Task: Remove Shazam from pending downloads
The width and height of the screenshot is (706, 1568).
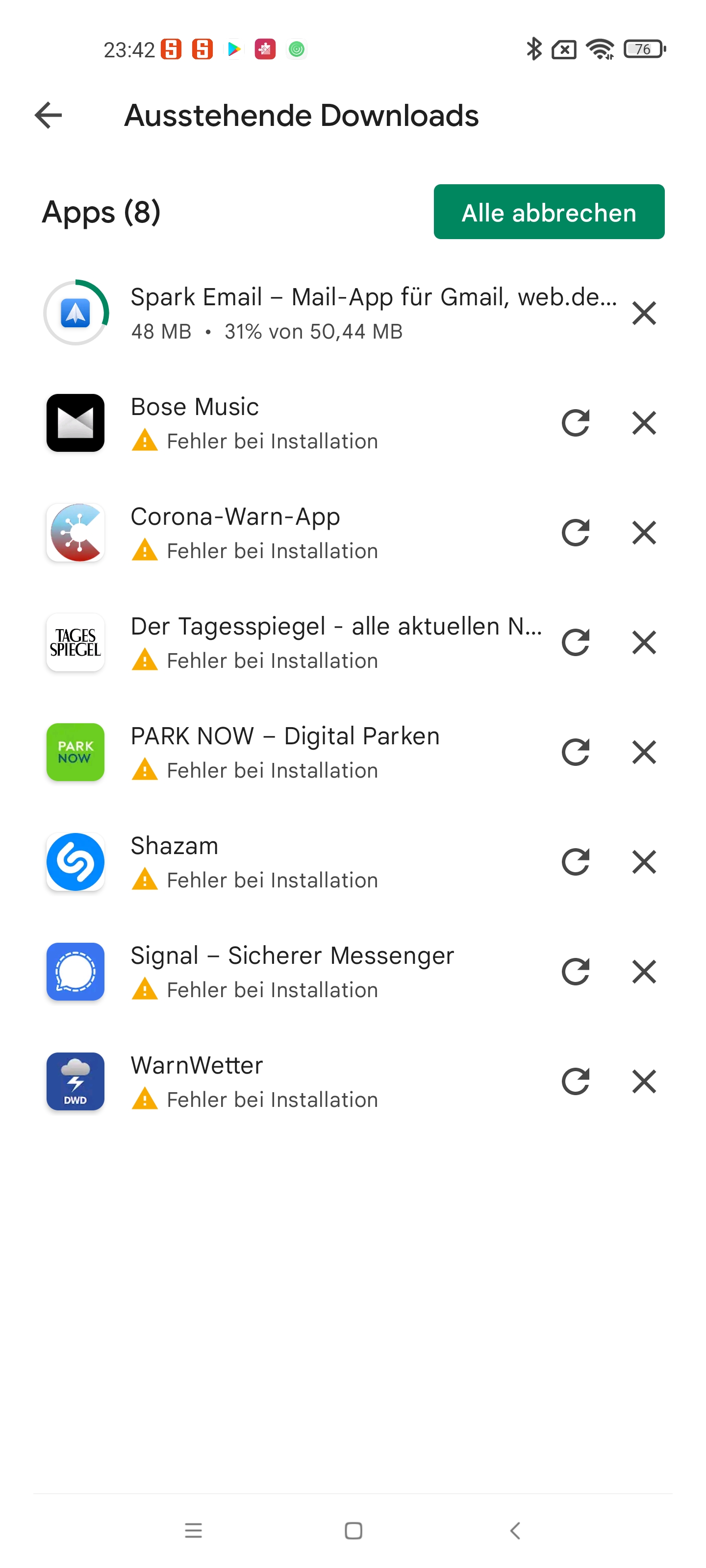Action: pos(643,862)
